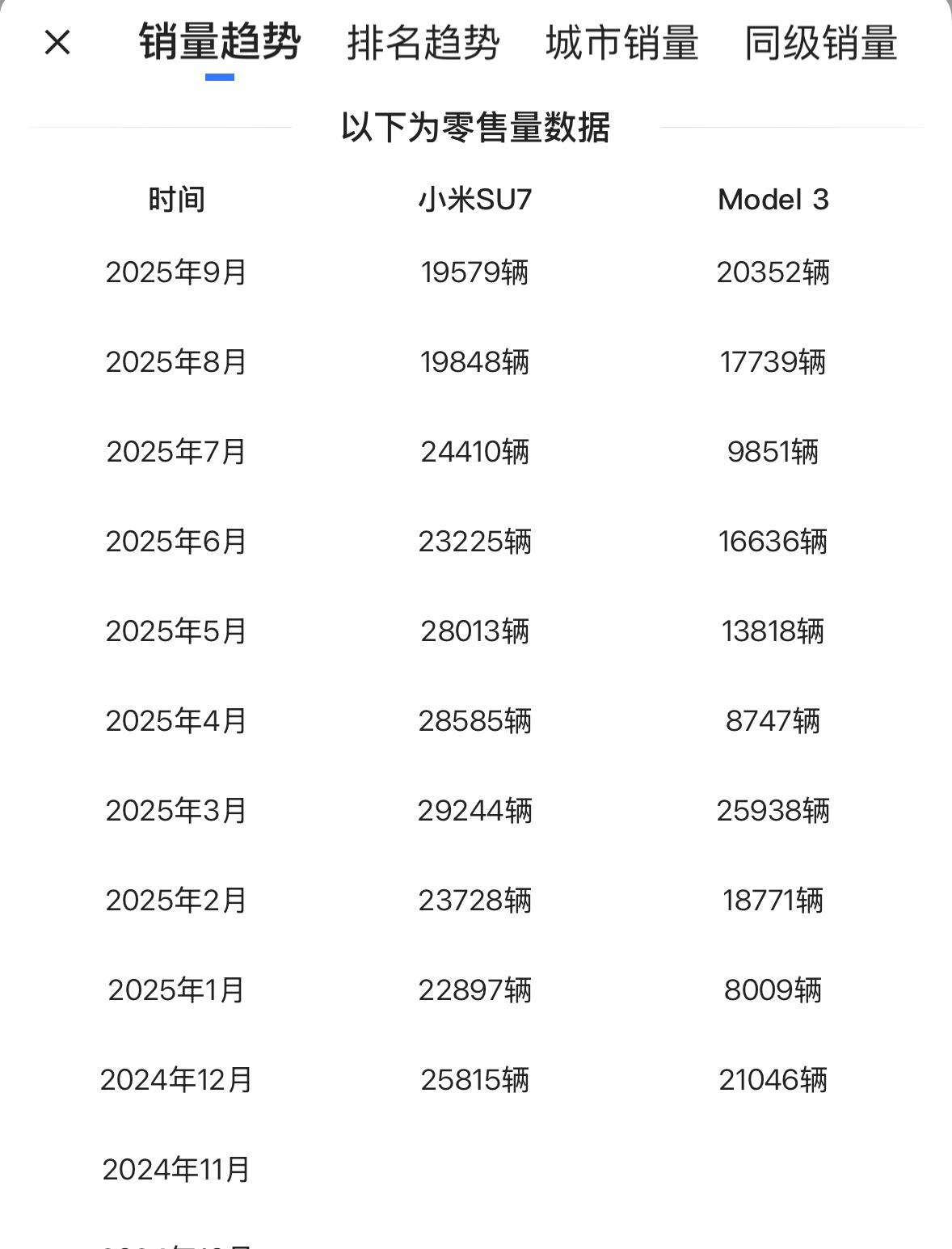Open the 城市销量 tab

tap(621, 43)
